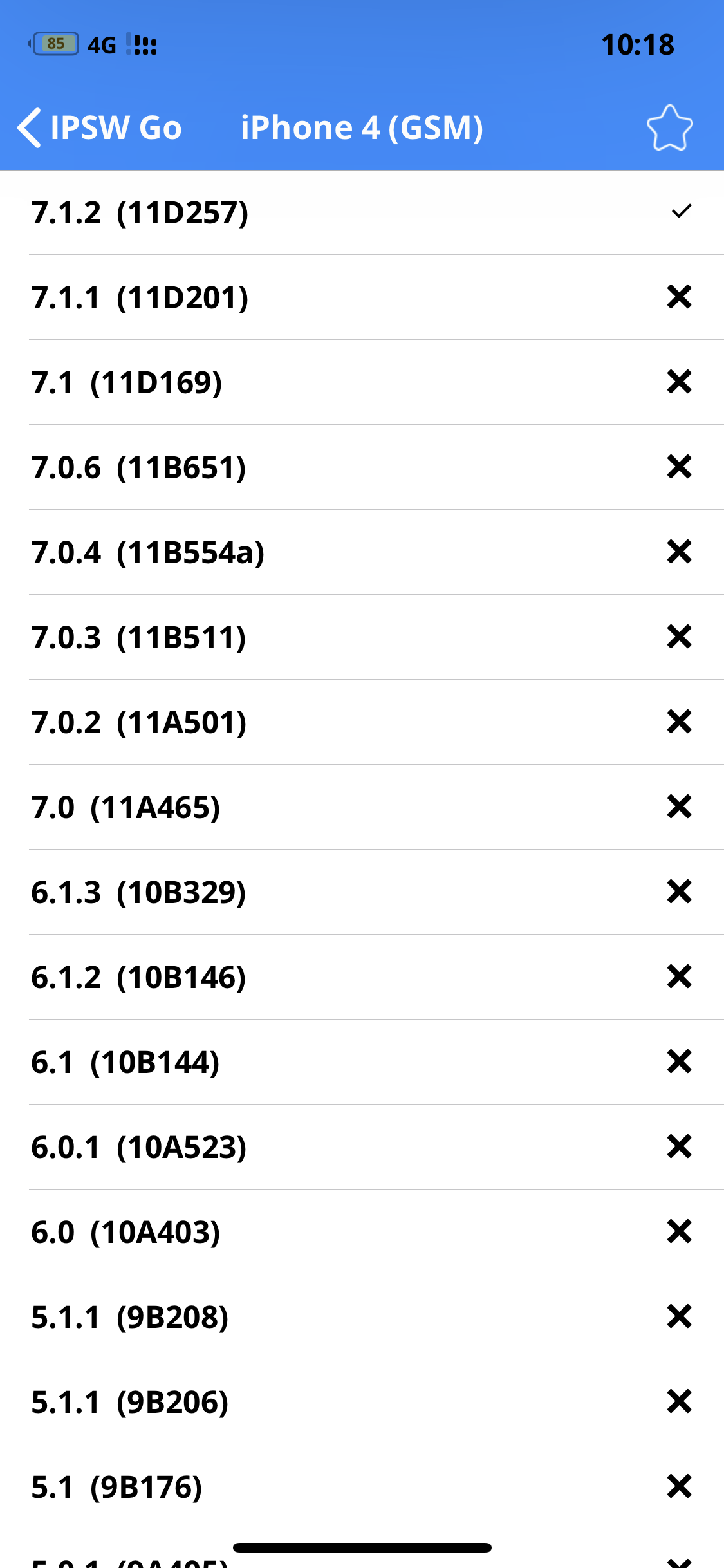The height and width of the screenshot is (1568, 724).
Task: Open firmware 6.0.1 (10A523)
Action: [x=362, y=1147]
